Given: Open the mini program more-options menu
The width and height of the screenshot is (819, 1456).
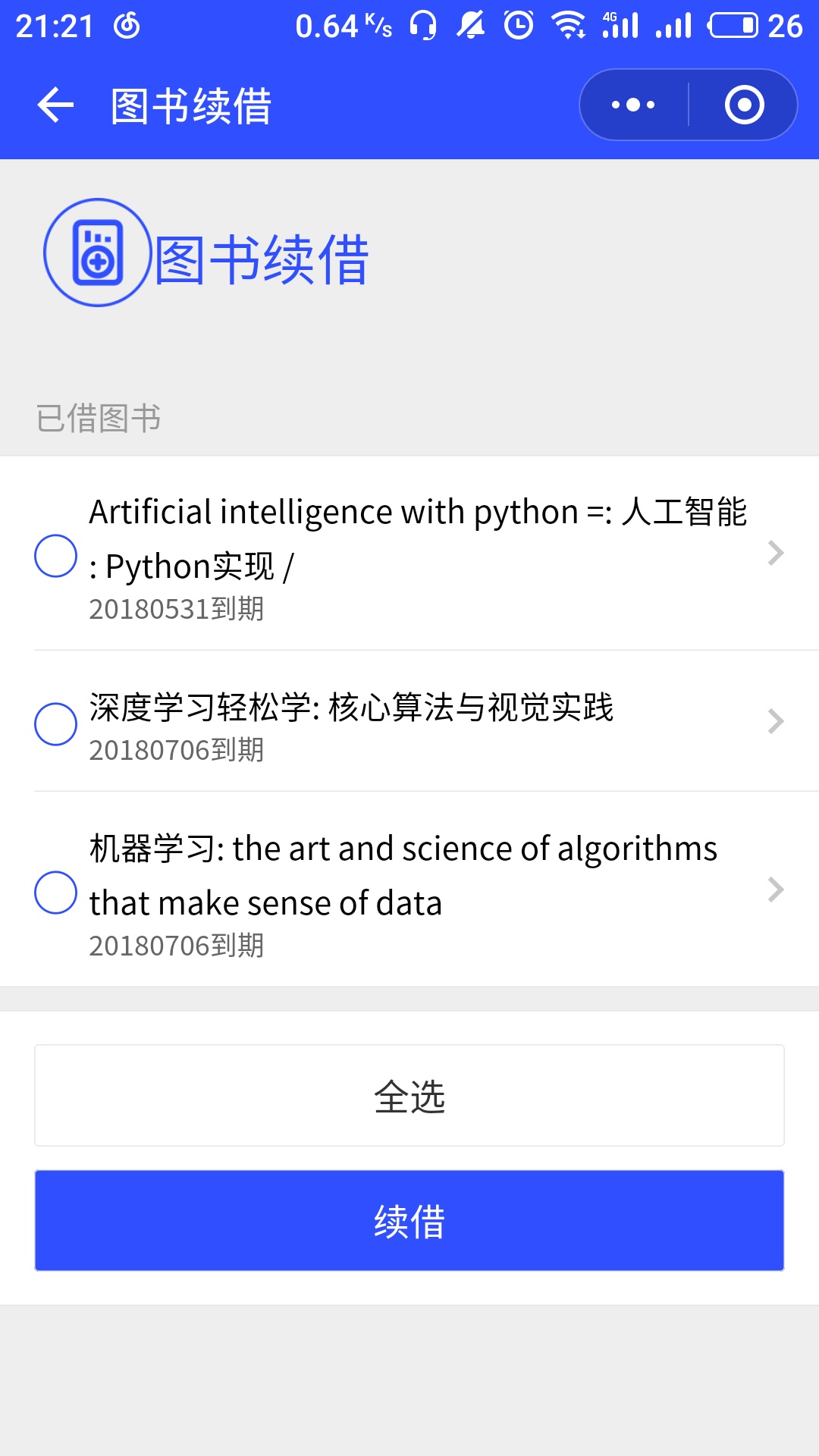Looking at the screenshot, I should pyautogui.click(x=634, y=105).
